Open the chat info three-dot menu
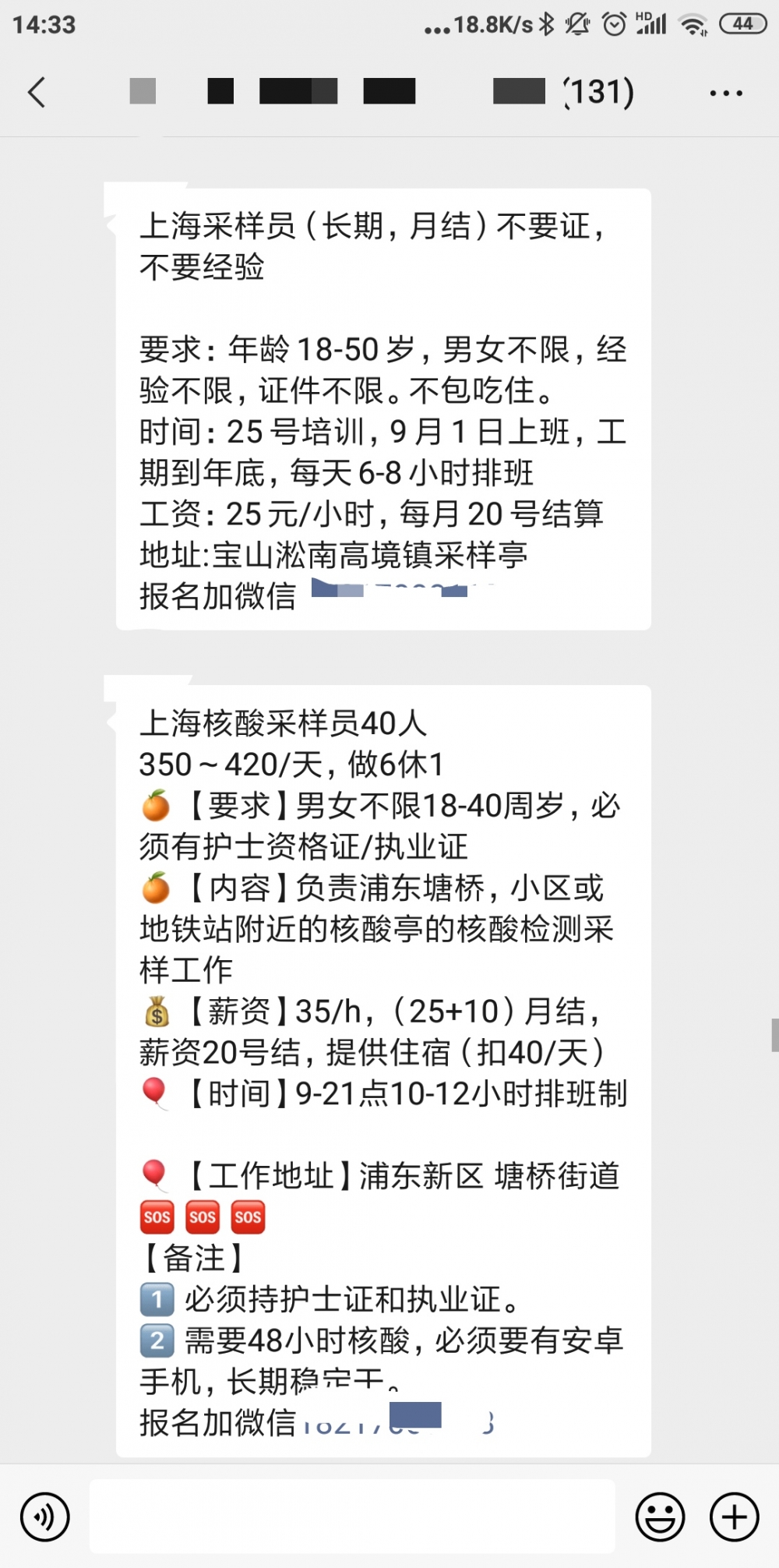This screenshot has width=779, height=1568. [726, 93]
